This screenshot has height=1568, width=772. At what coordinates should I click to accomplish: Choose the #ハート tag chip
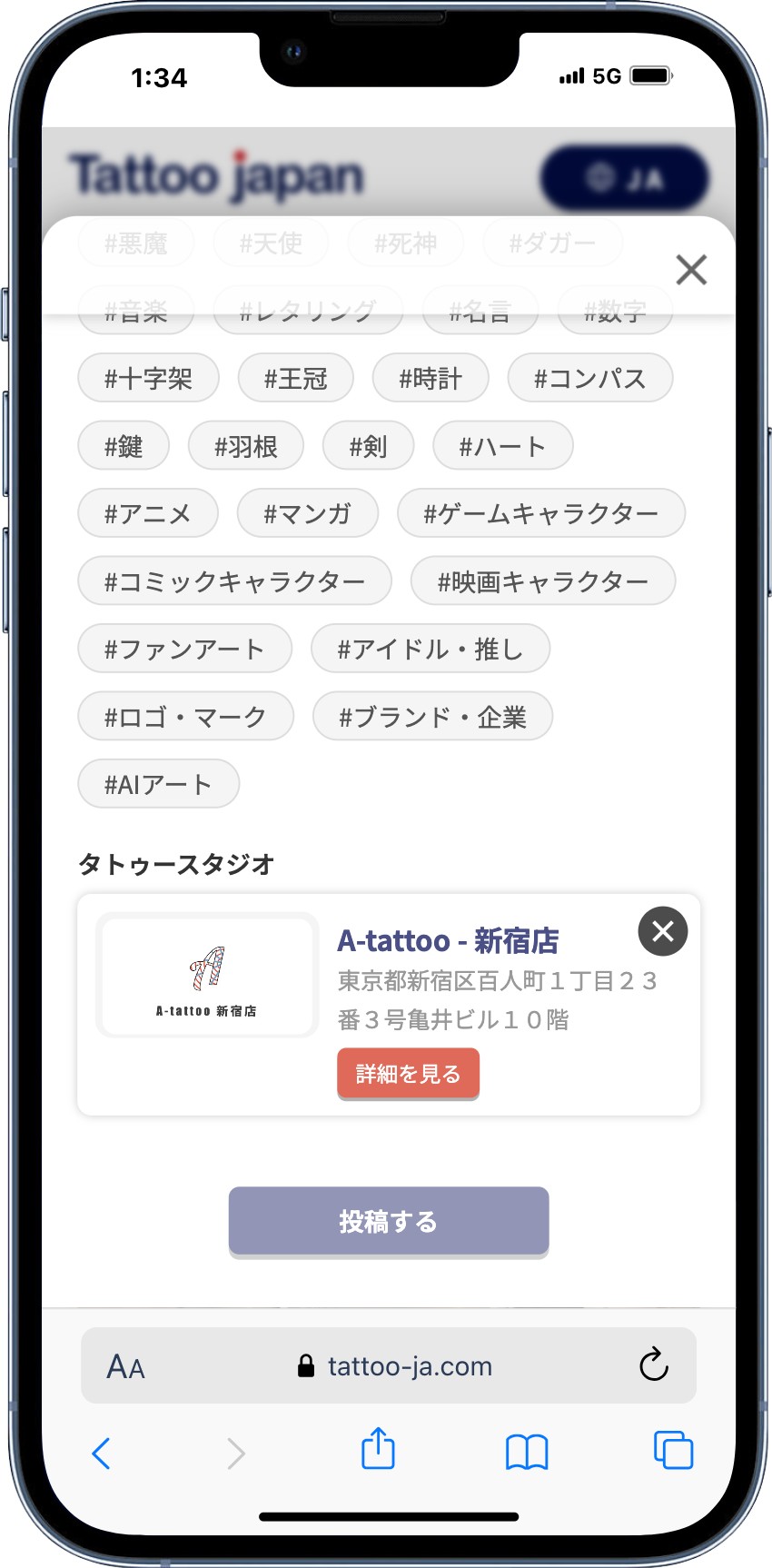click(x=502, y=446)
